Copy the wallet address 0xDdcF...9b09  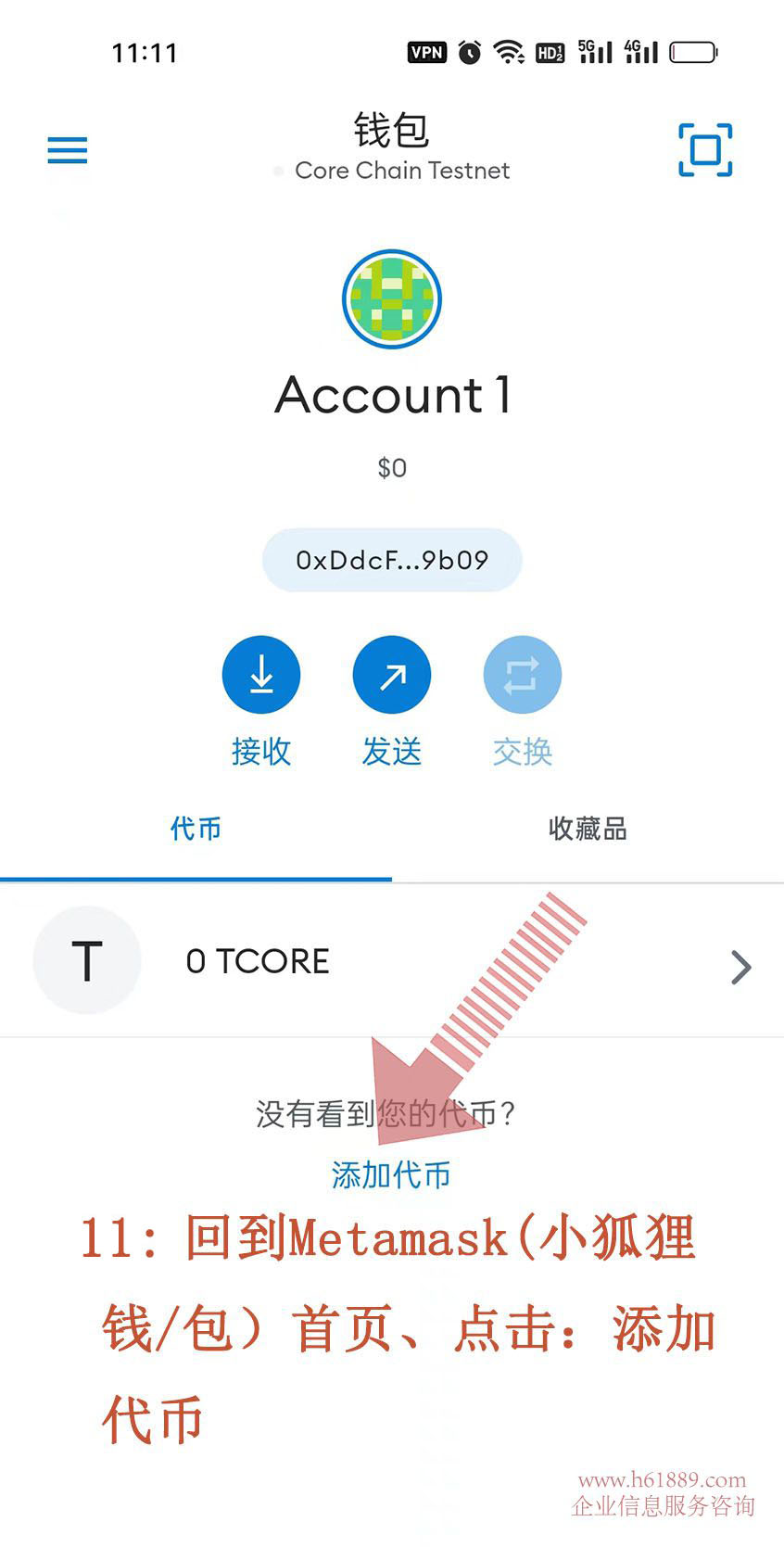(x=392, y=560)
